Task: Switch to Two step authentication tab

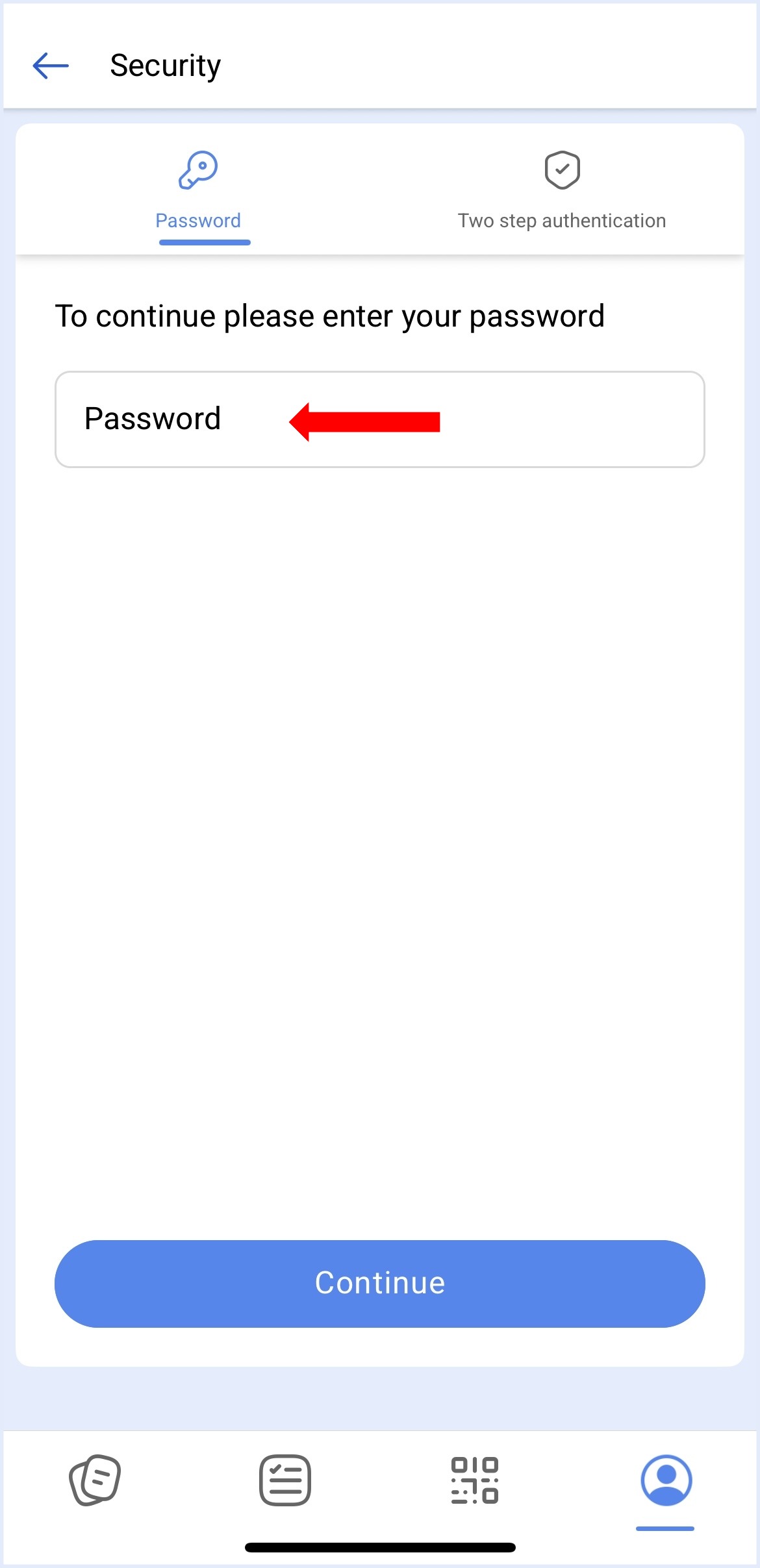Action: coord(562,191)
